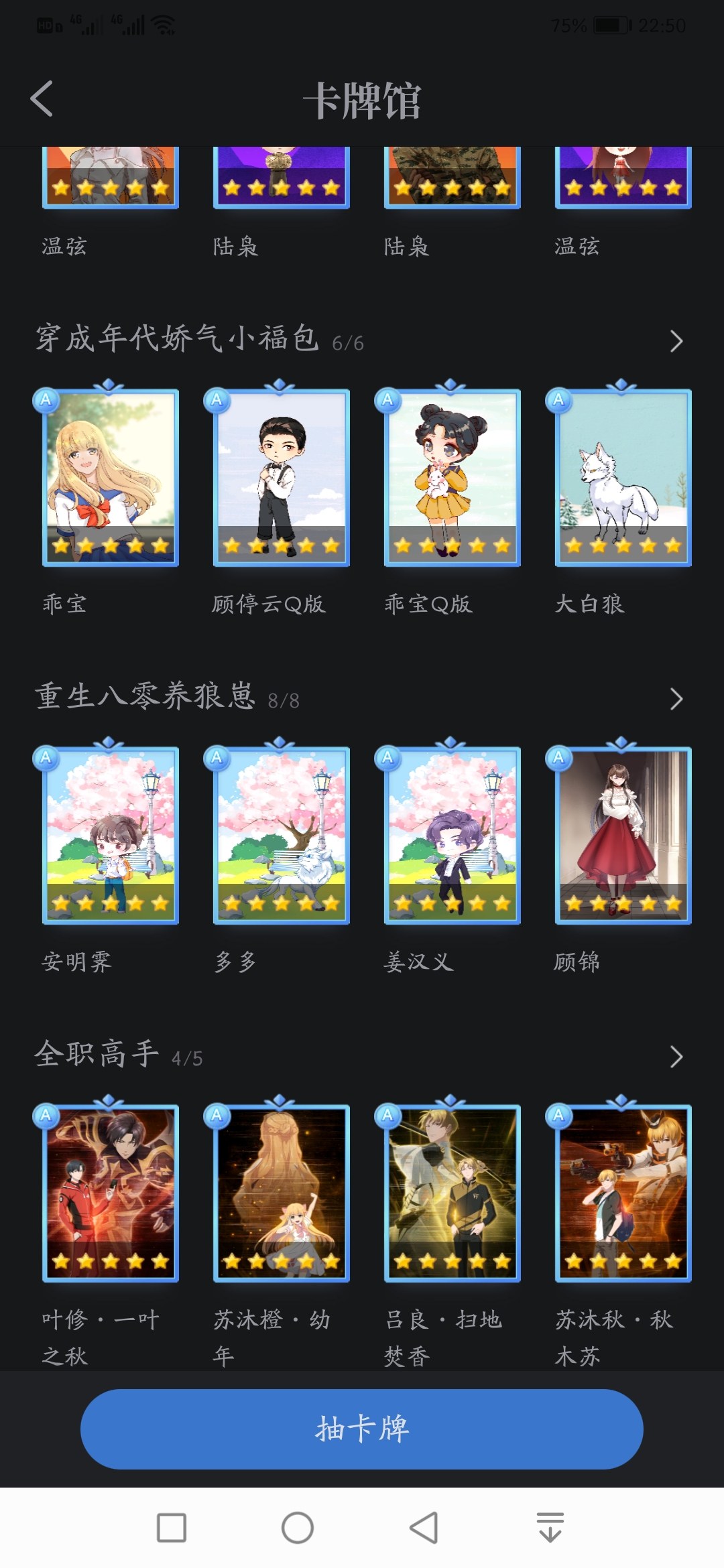Screen dimensions: 724x1568
Task: Expand the 全职高手 collection
Action: click(676, 1057)
